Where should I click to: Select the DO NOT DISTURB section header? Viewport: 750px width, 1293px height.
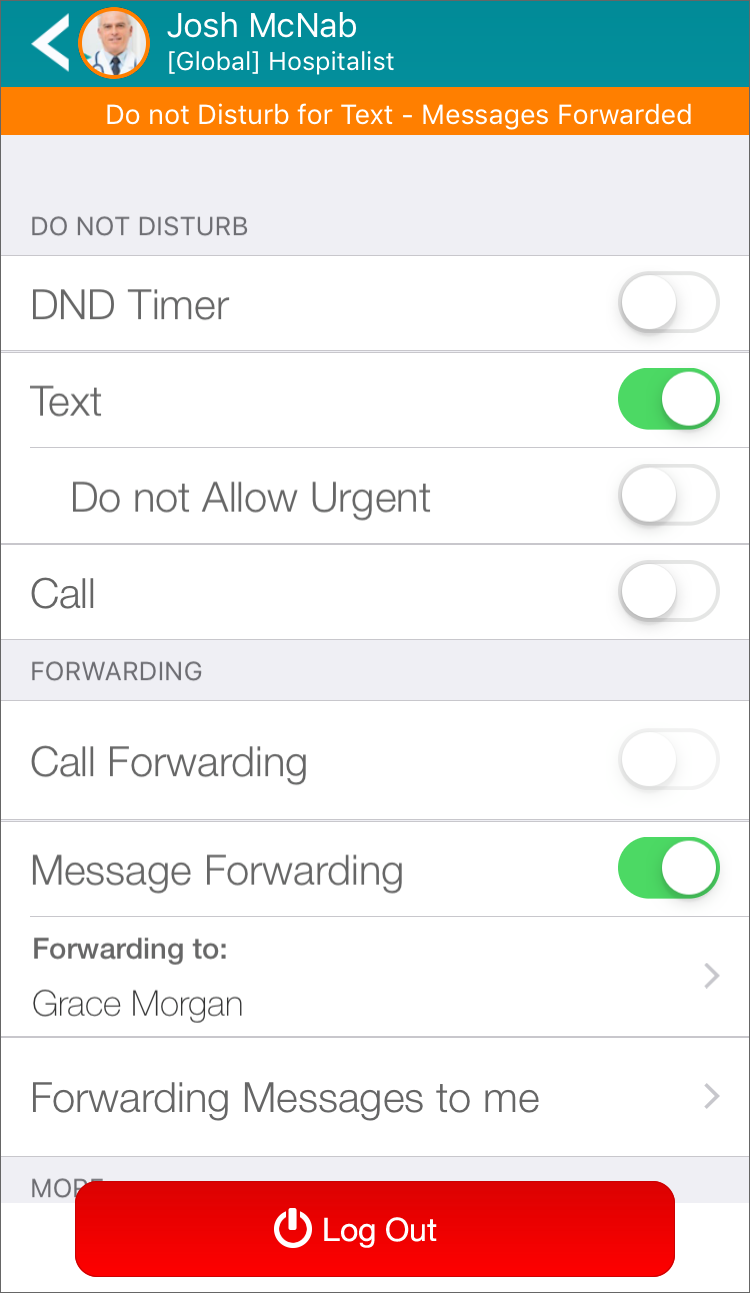pos(138,226)
